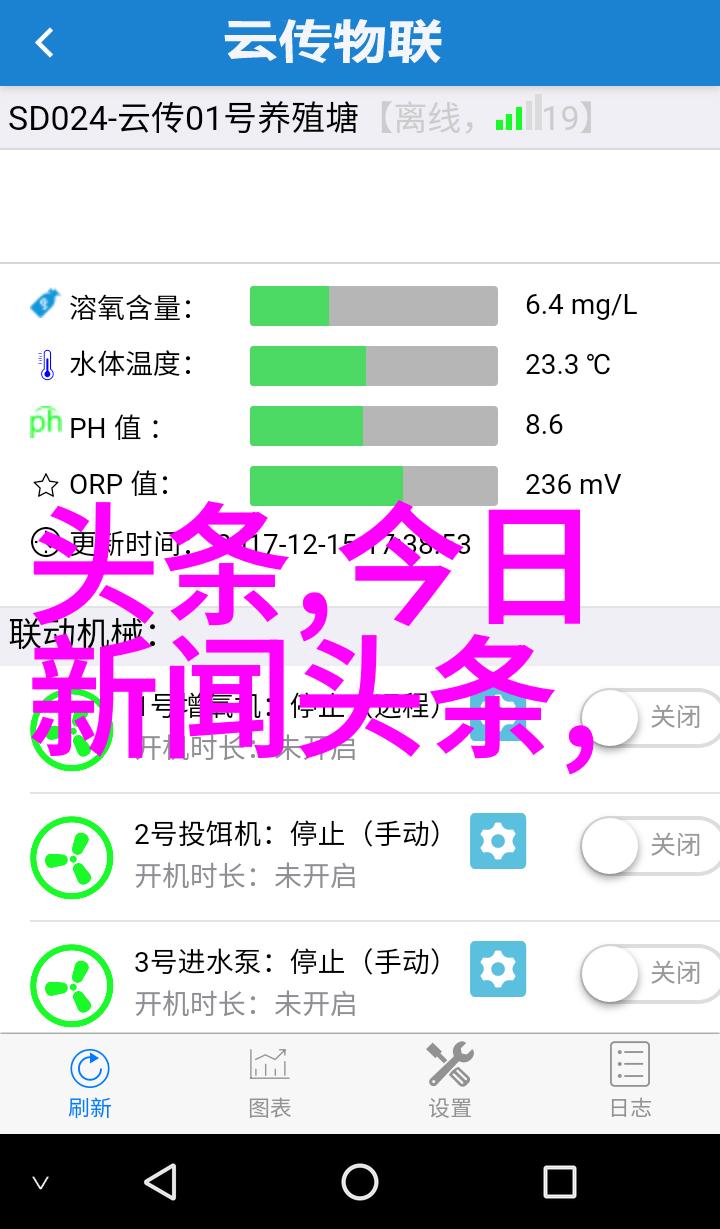Toggle the 2号投饵机 switch on

click(648, 846)
